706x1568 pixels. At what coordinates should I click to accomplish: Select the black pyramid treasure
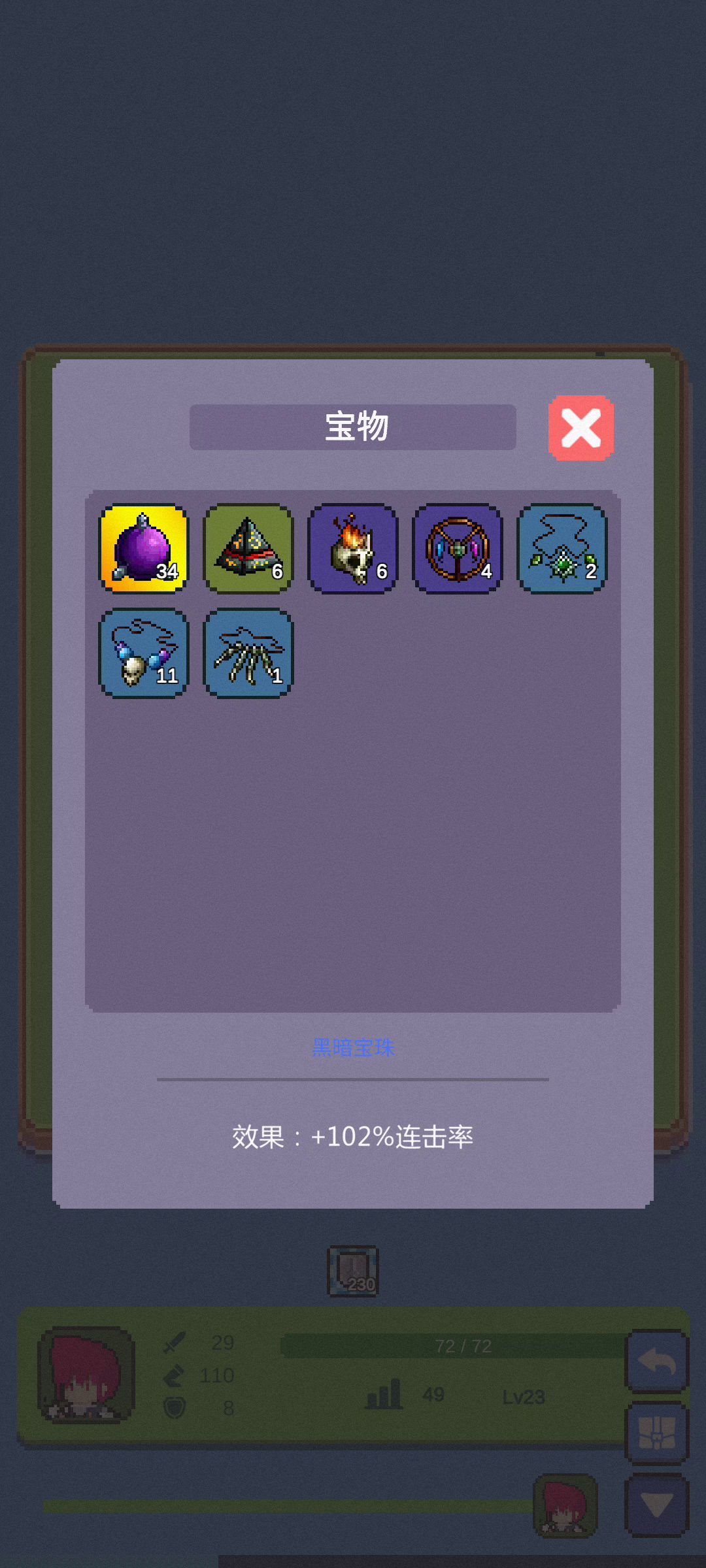[248, 548]
